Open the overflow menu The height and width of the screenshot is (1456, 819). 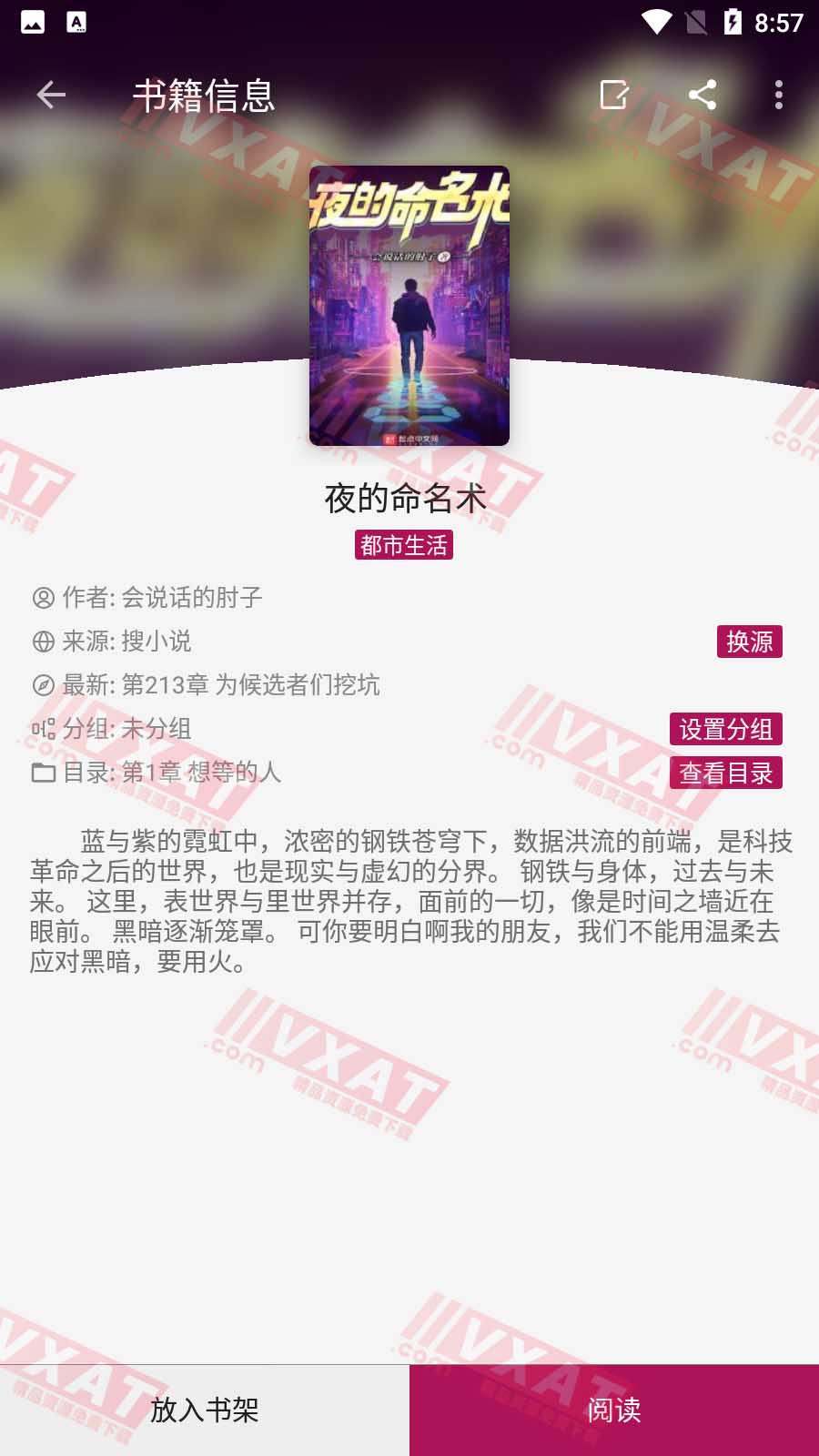[x=778, y=95]
